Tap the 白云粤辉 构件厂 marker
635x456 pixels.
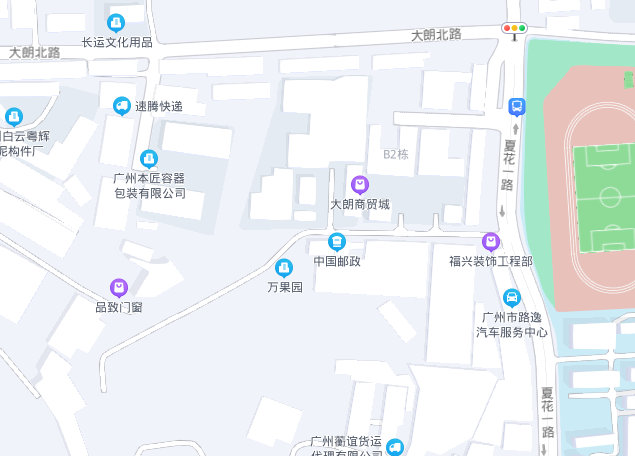pos(14,116)
